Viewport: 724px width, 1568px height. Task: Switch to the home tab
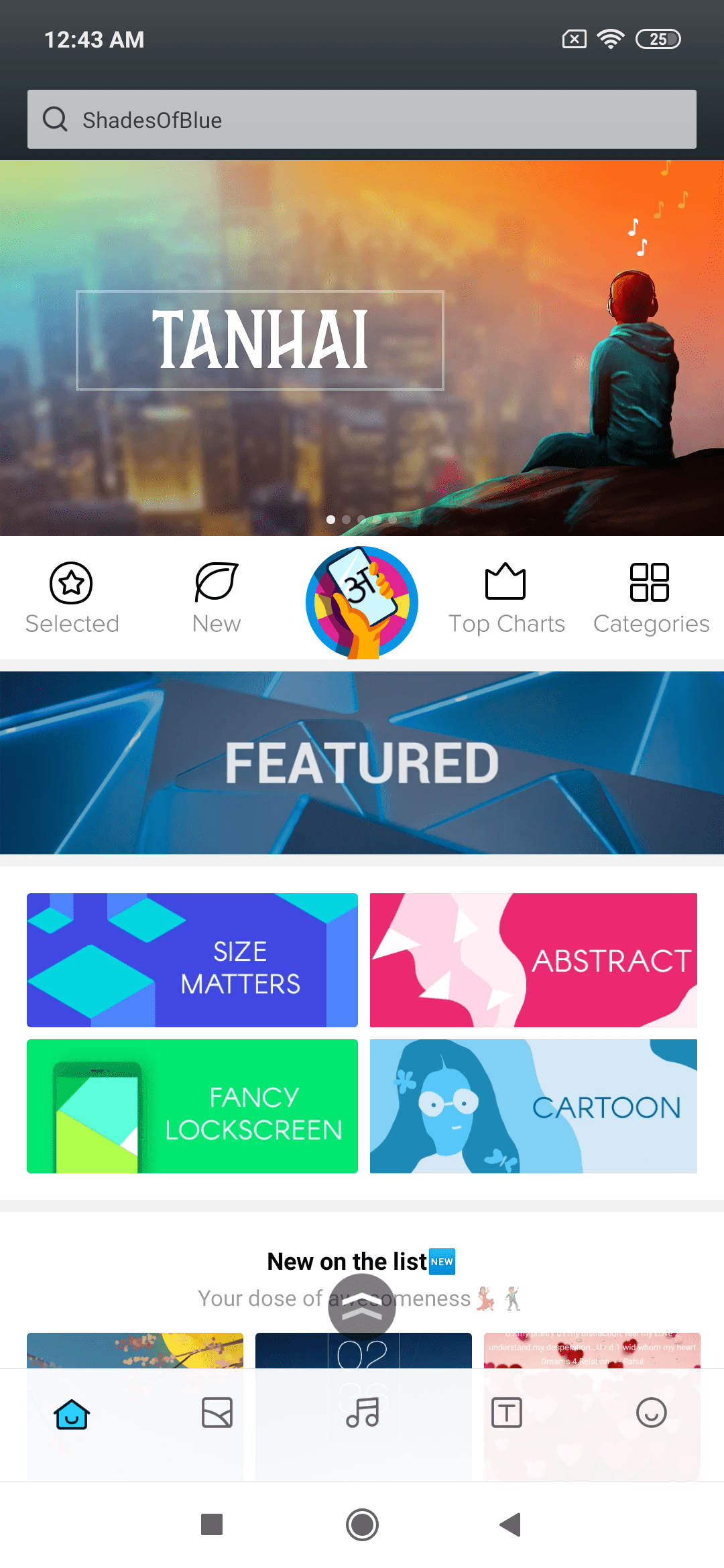pyautogui.click(x=72, y=1413)
